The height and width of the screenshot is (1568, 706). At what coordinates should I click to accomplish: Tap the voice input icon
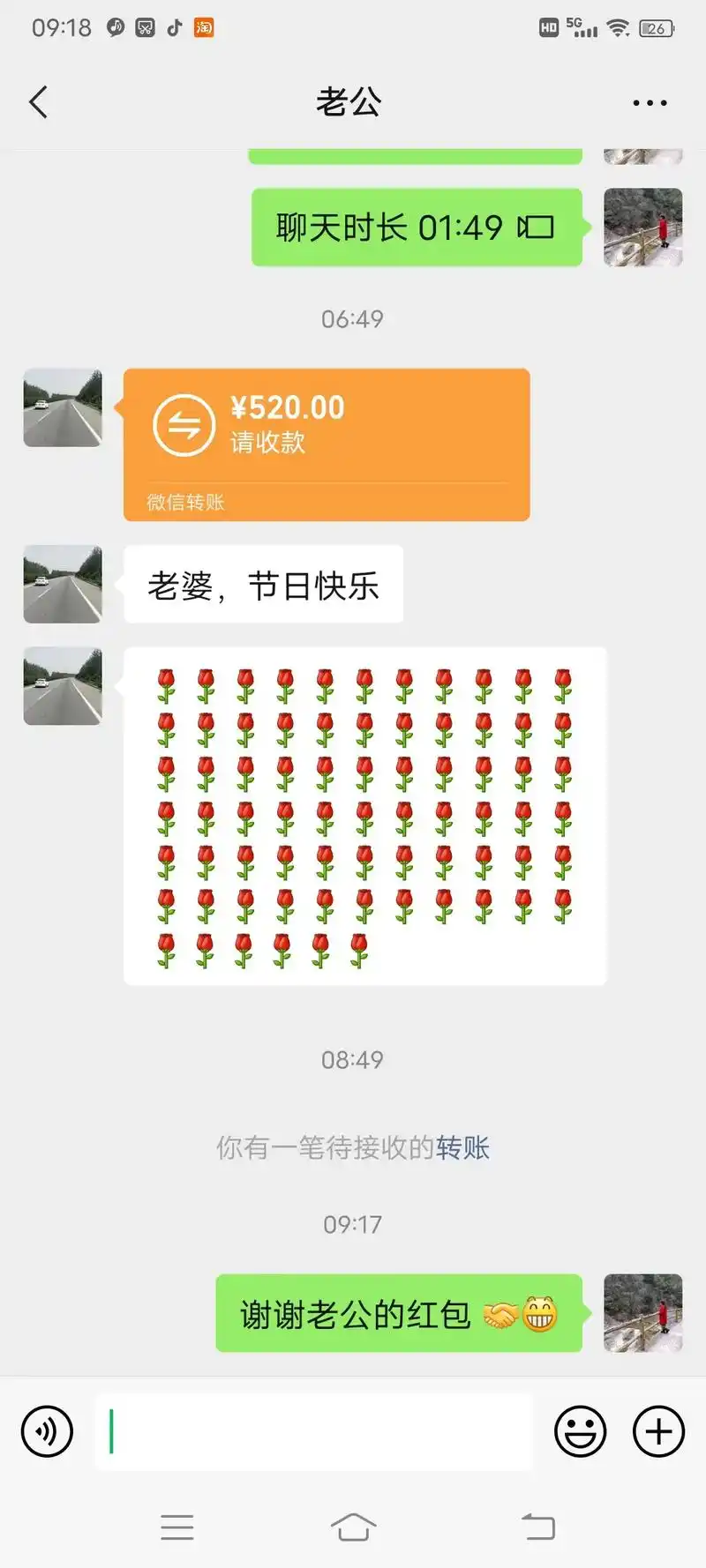[46, 1431]
